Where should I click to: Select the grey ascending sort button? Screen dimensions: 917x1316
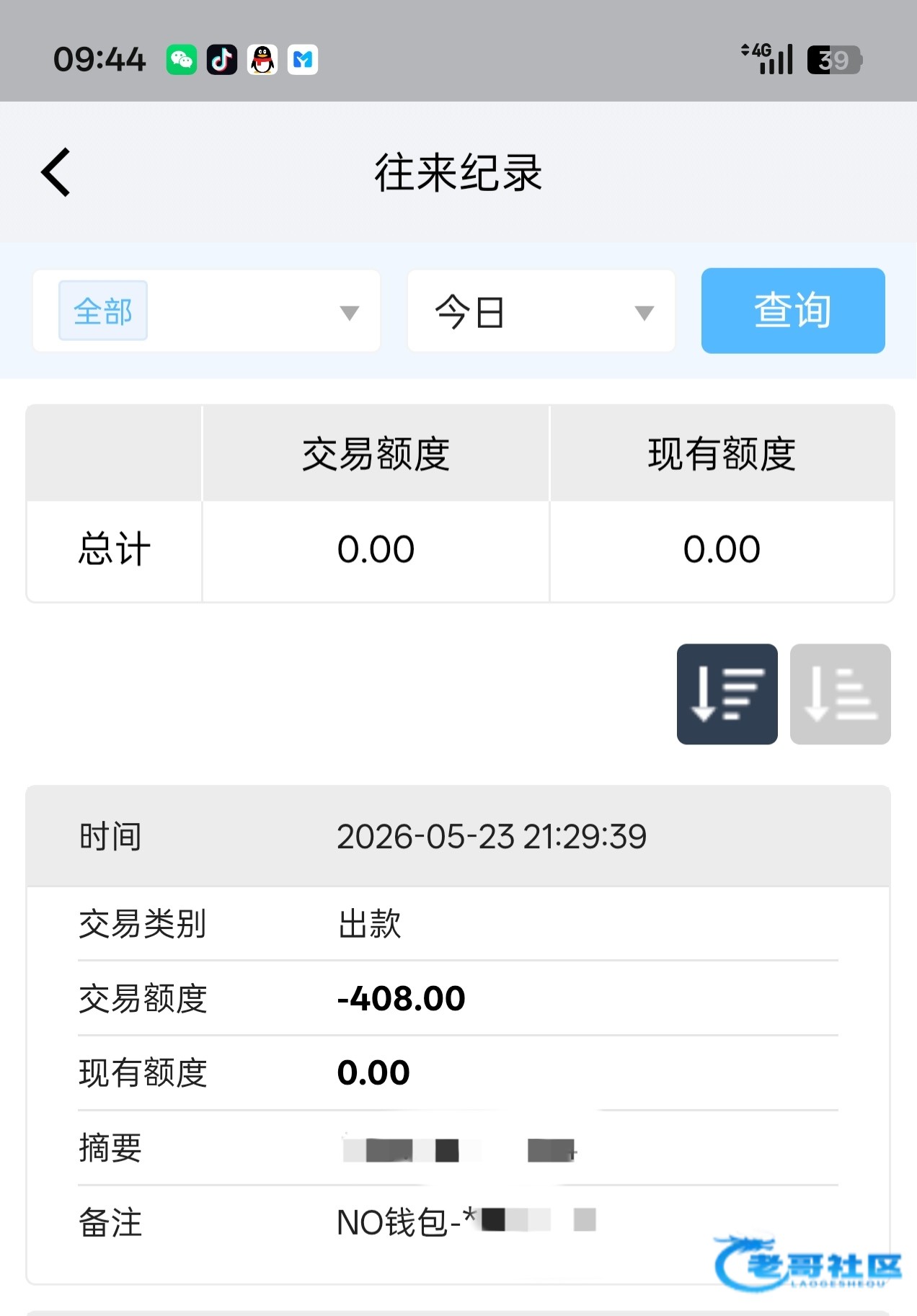click(841, 694)
